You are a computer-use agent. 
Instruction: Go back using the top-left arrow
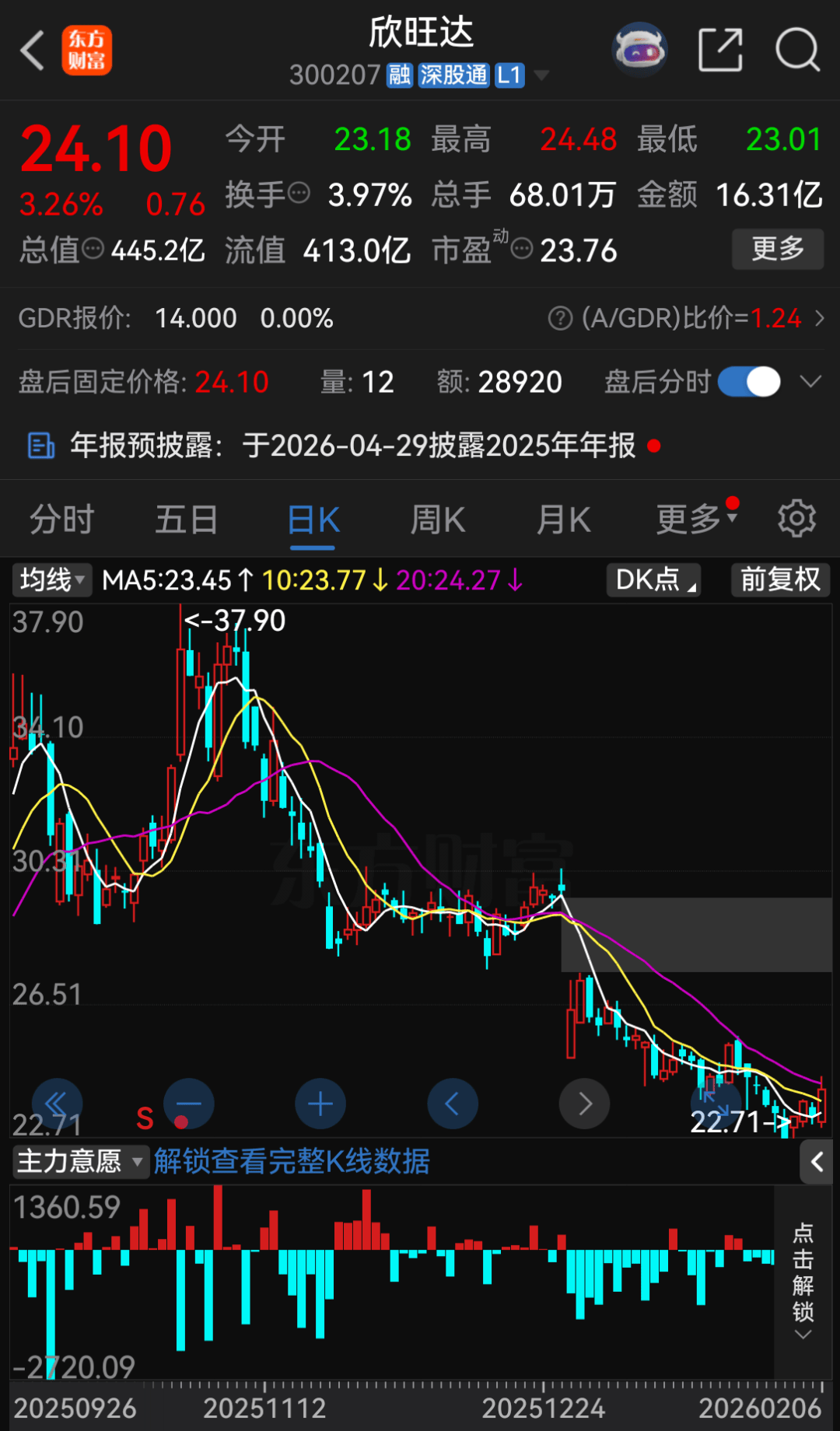pyautogui.click(x=33, y=51)
